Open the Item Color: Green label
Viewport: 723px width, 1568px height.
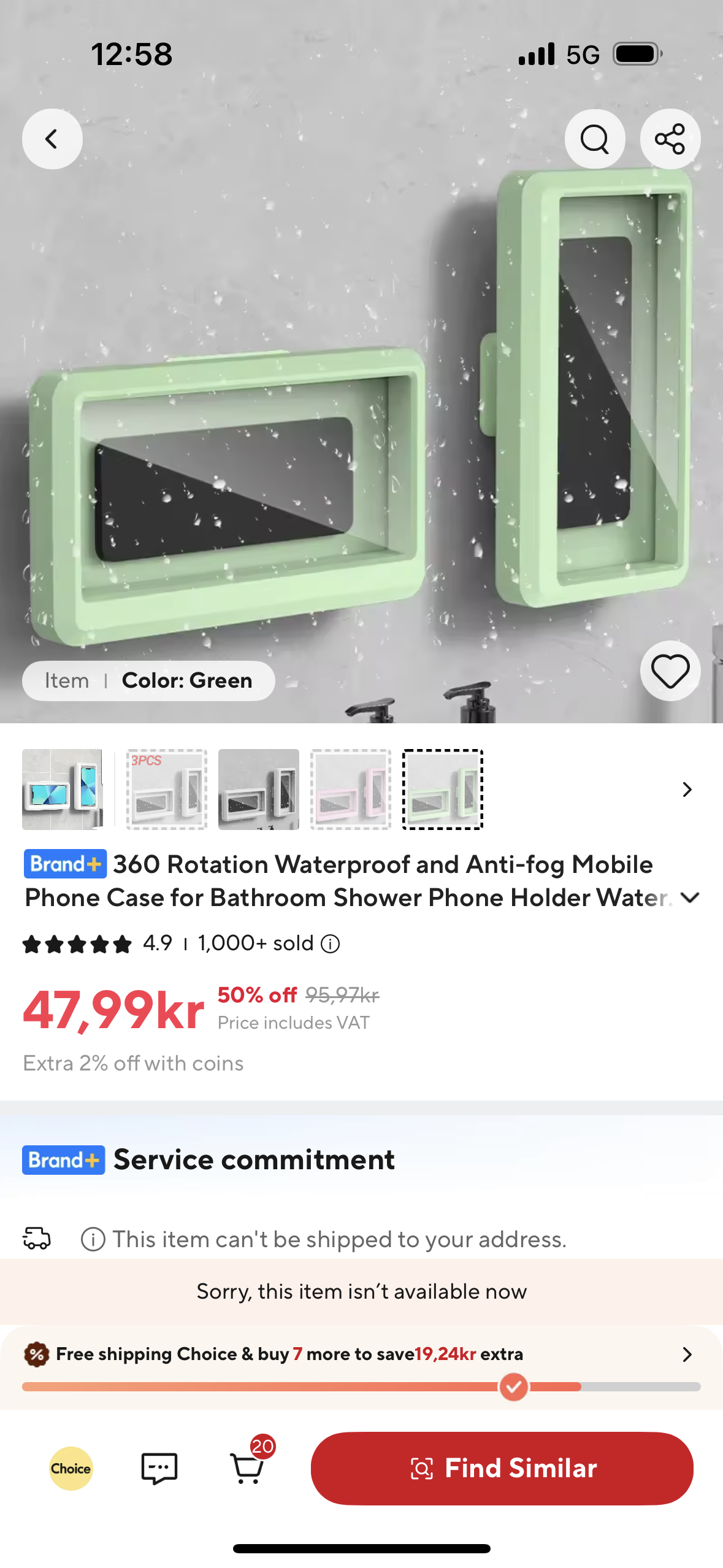tap(148, 680)
